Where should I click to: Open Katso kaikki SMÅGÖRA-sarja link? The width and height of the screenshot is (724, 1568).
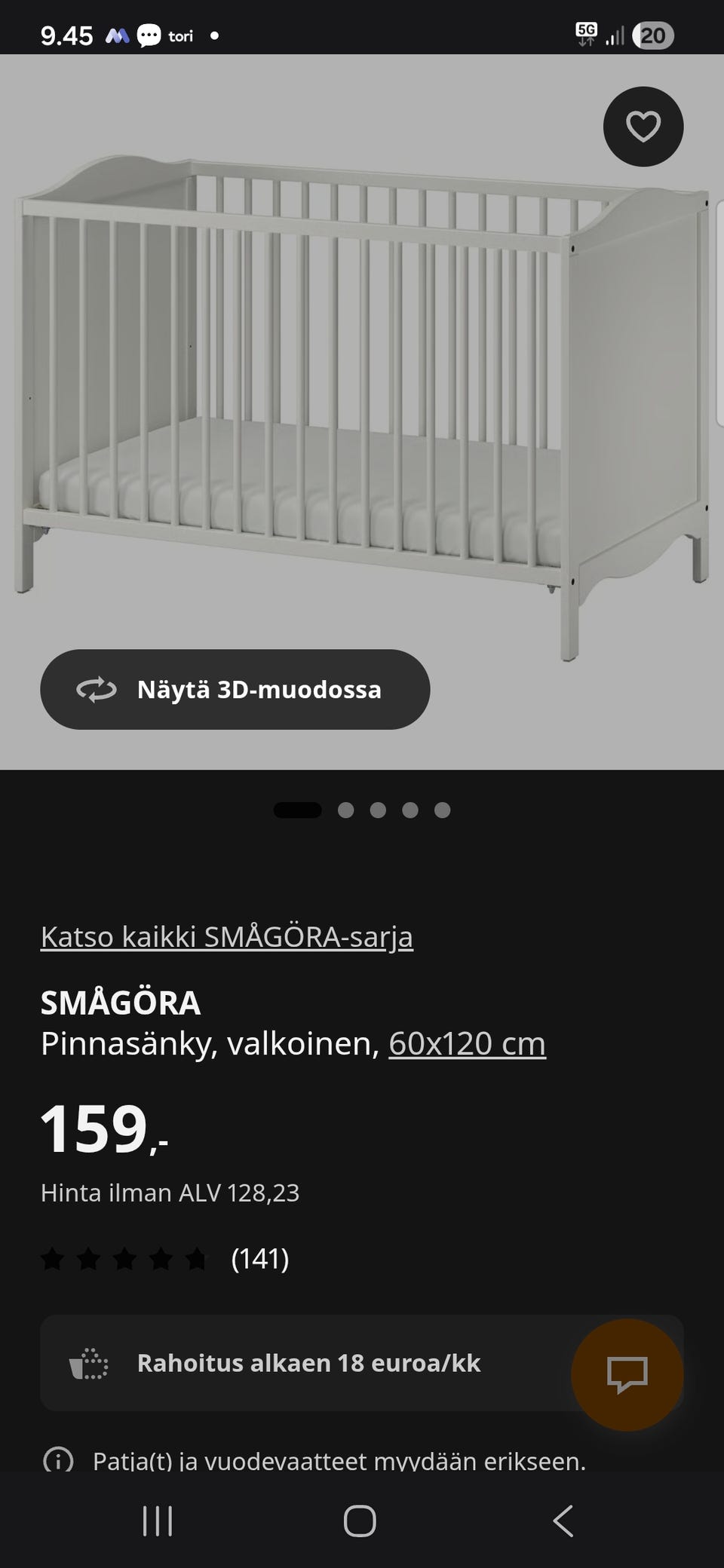(x=227, y=936)
